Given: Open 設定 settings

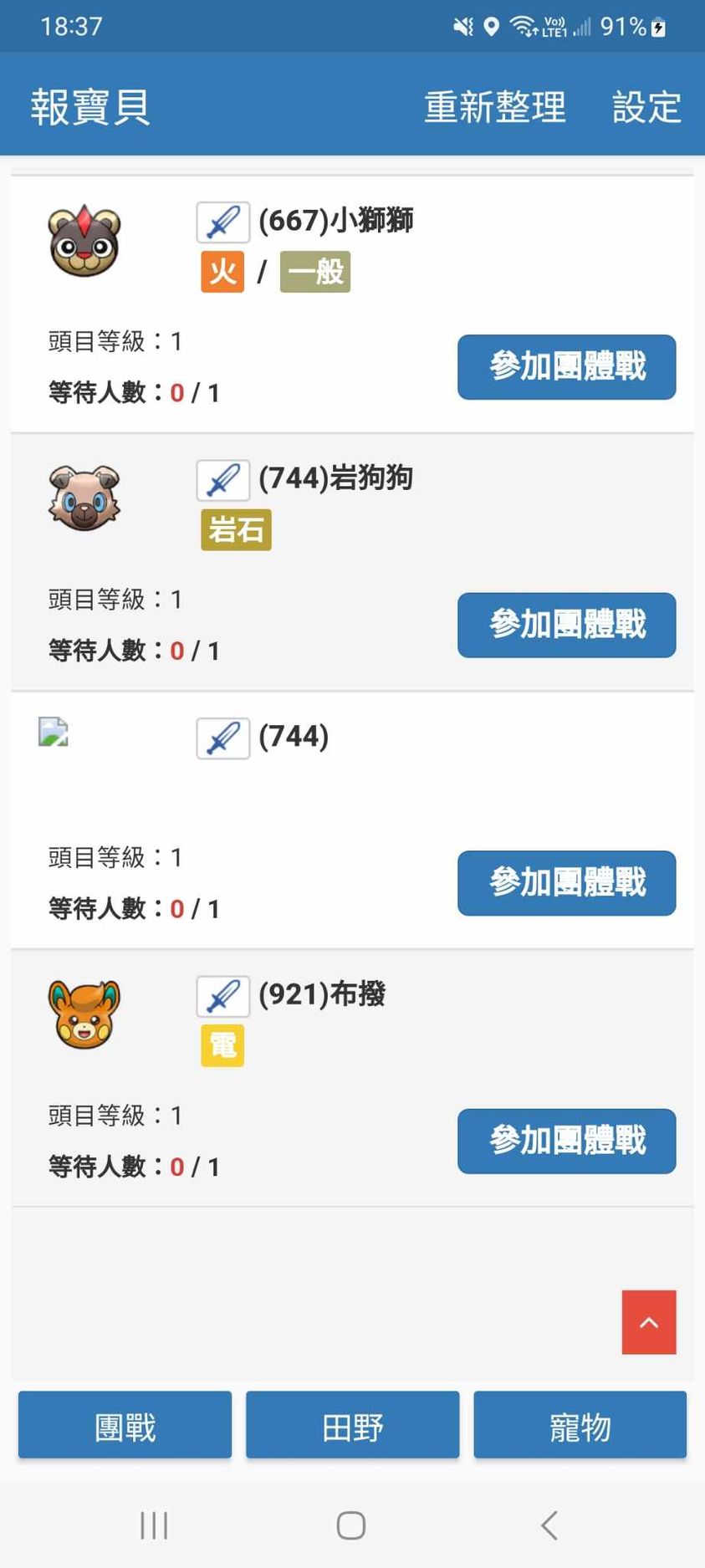Looking at the screenshot, I should click(x=646, y=107).
